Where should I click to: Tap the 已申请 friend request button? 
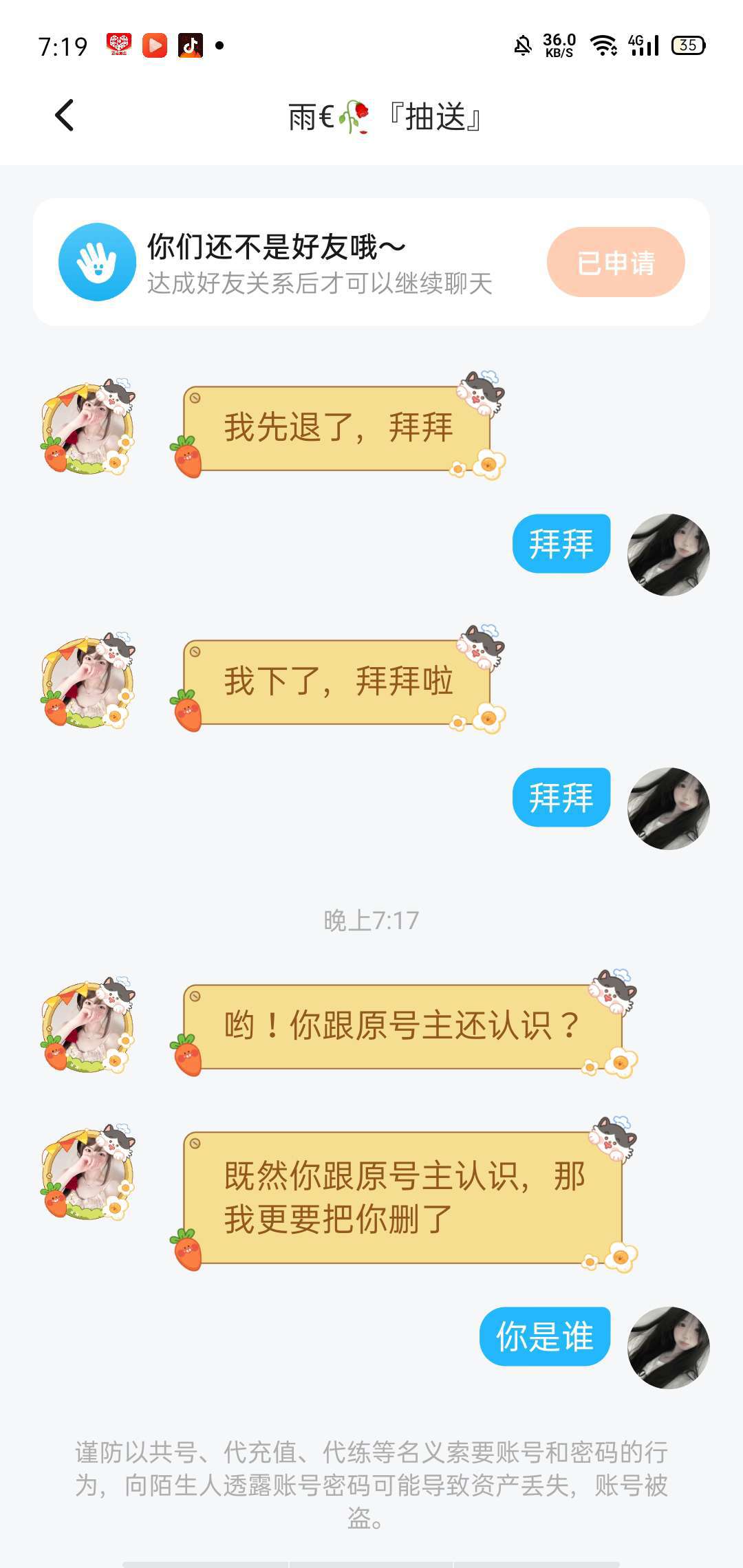[x=616, y=262]
